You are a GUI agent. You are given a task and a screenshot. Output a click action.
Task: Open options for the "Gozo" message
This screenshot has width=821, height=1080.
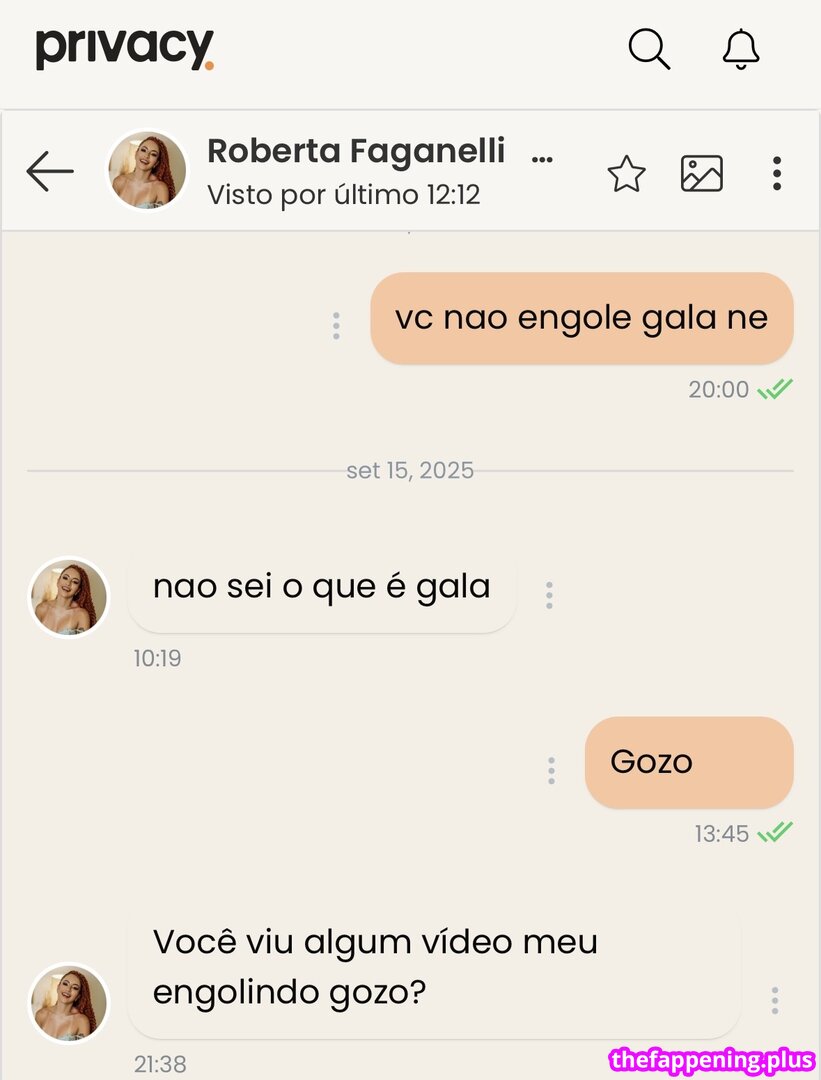(x=551, y=770)
